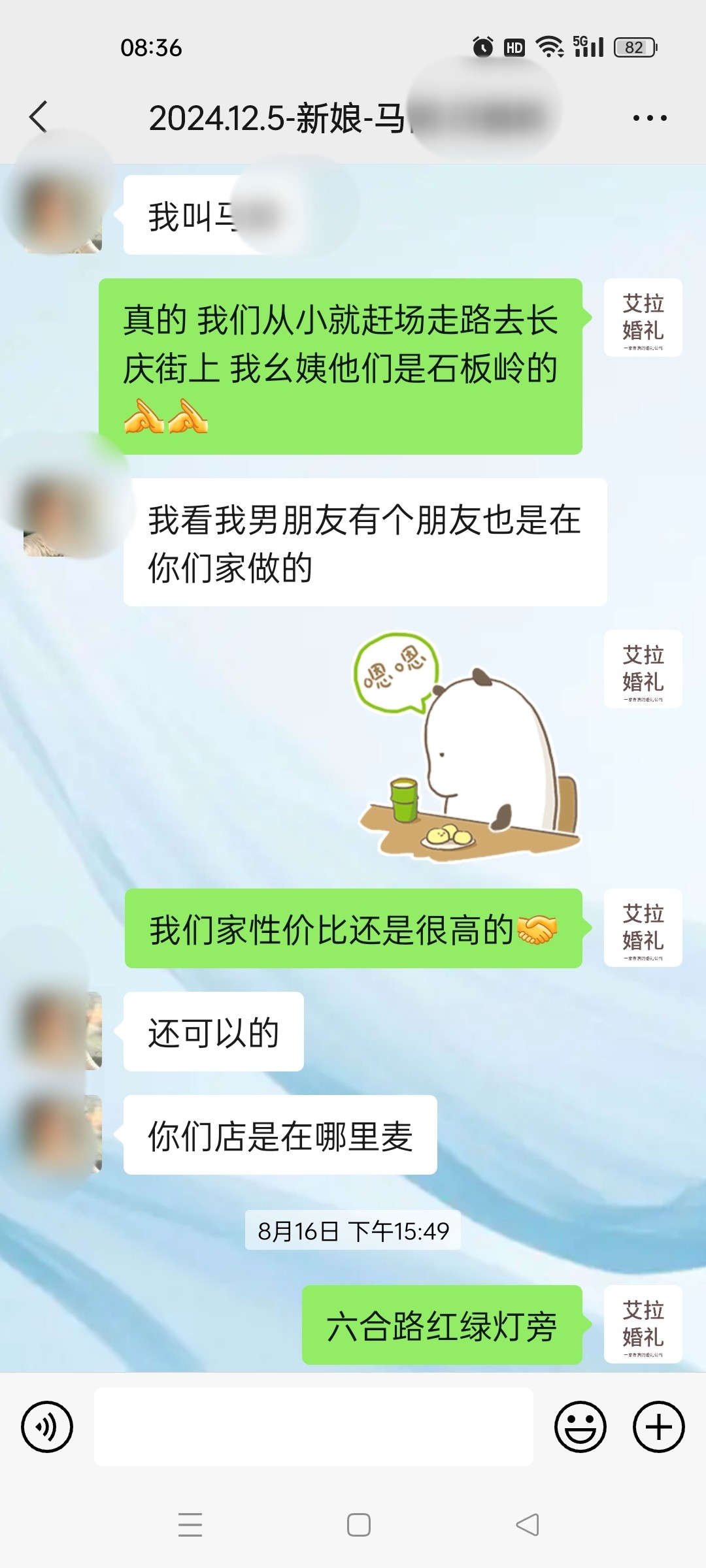Screen dimensions: 706x1568
Task: Open the plus attachment menu
Action: 658,1427
